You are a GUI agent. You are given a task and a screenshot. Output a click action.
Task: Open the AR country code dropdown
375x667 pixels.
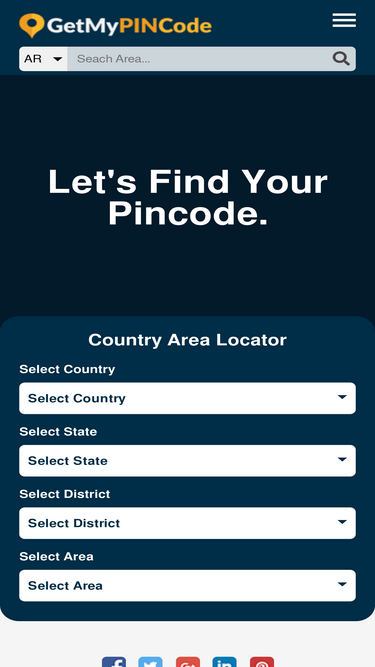(x=43, y=59)
